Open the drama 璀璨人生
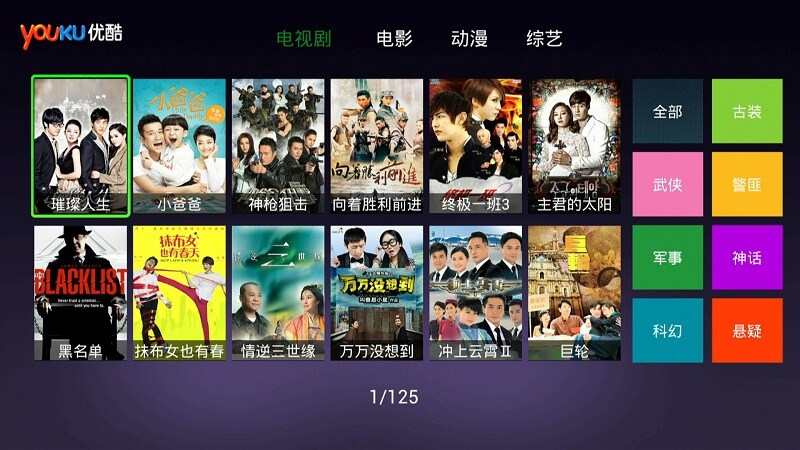This screenshot has height=450, width=800. [x=81, y=147]
